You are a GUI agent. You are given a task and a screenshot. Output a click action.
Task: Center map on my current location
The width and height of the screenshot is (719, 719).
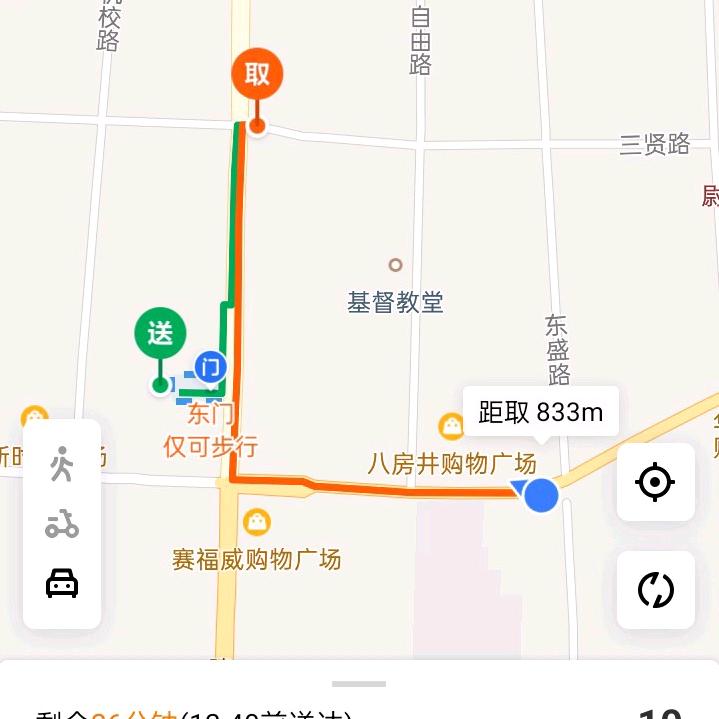click(x=655, y=482)
